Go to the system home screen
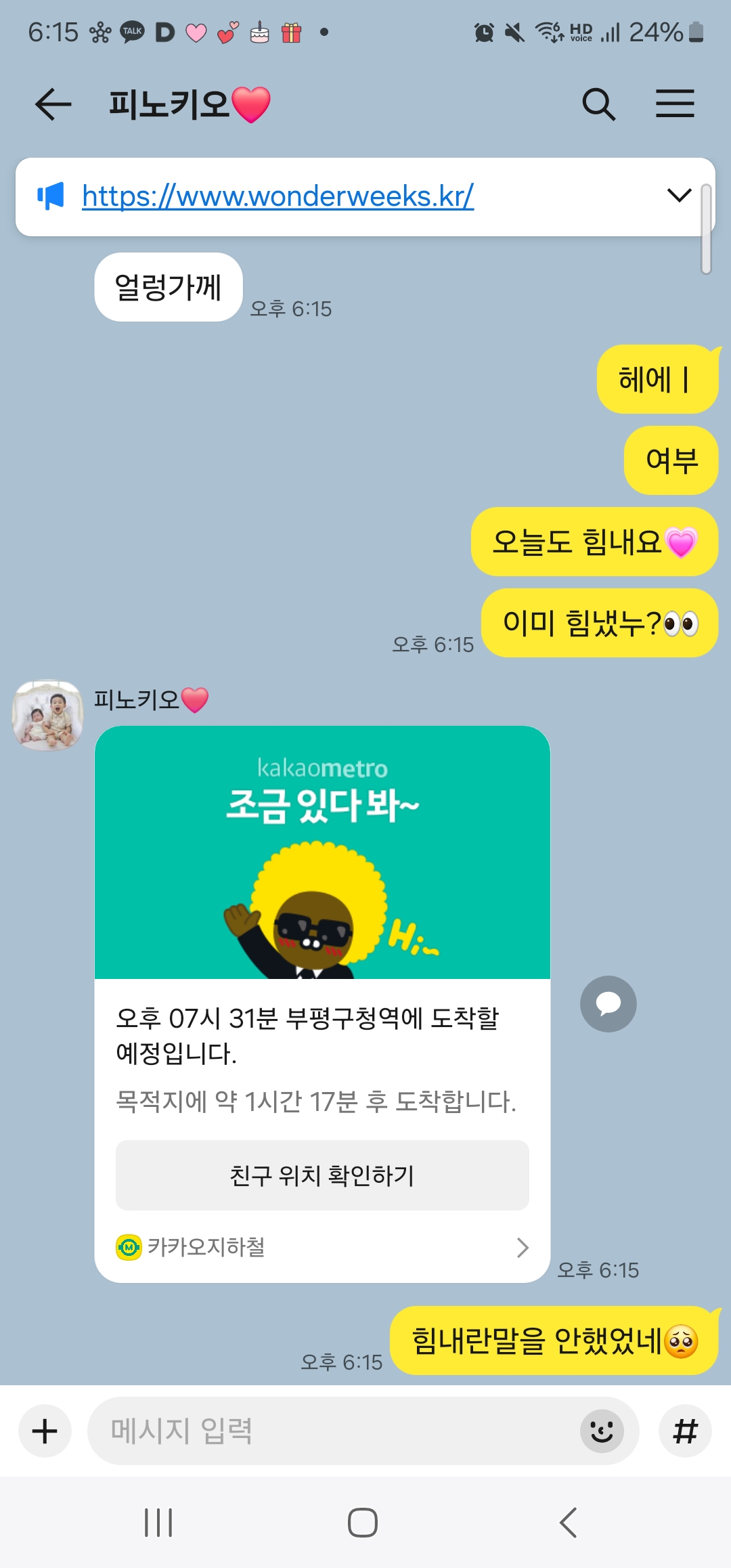This screenshot has width=731, height=1568. tap(363, 1523)
